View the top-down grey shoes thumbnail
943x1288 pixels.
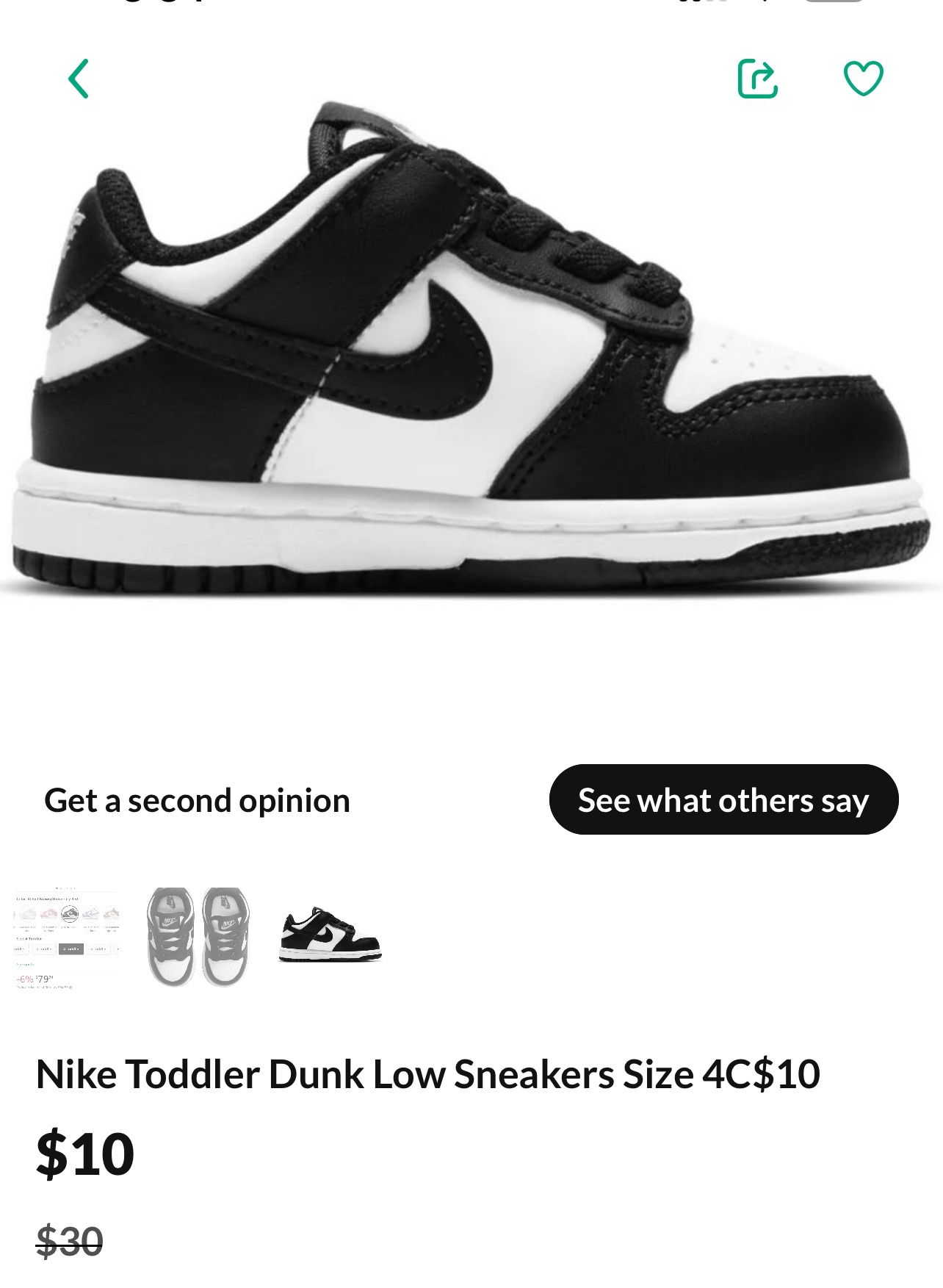(x=198, y=938)
